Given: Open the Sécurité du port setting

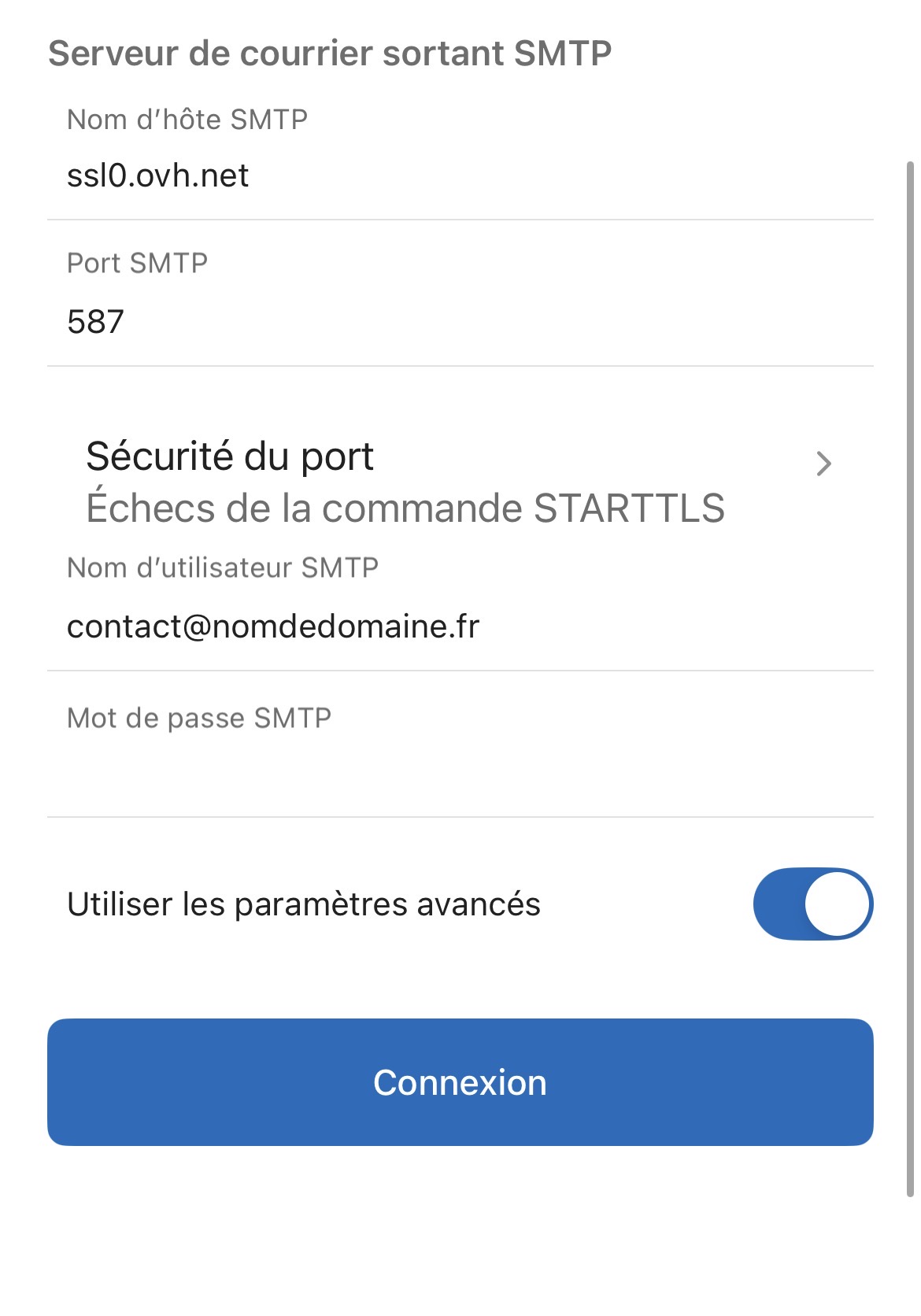Looking at the screenshot, I should (460, 482).
